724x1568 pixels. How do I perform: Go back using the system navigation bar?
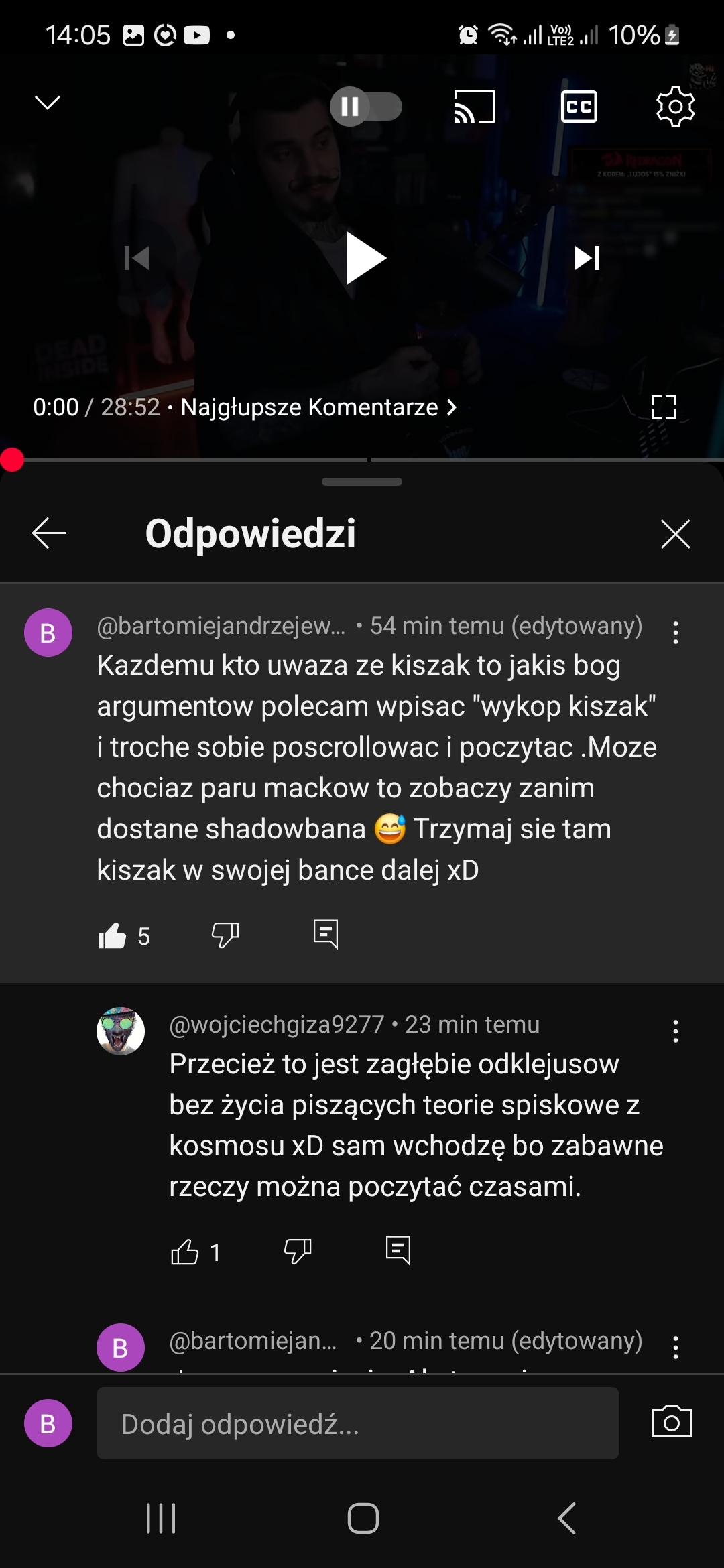(x=567, y=1518)
